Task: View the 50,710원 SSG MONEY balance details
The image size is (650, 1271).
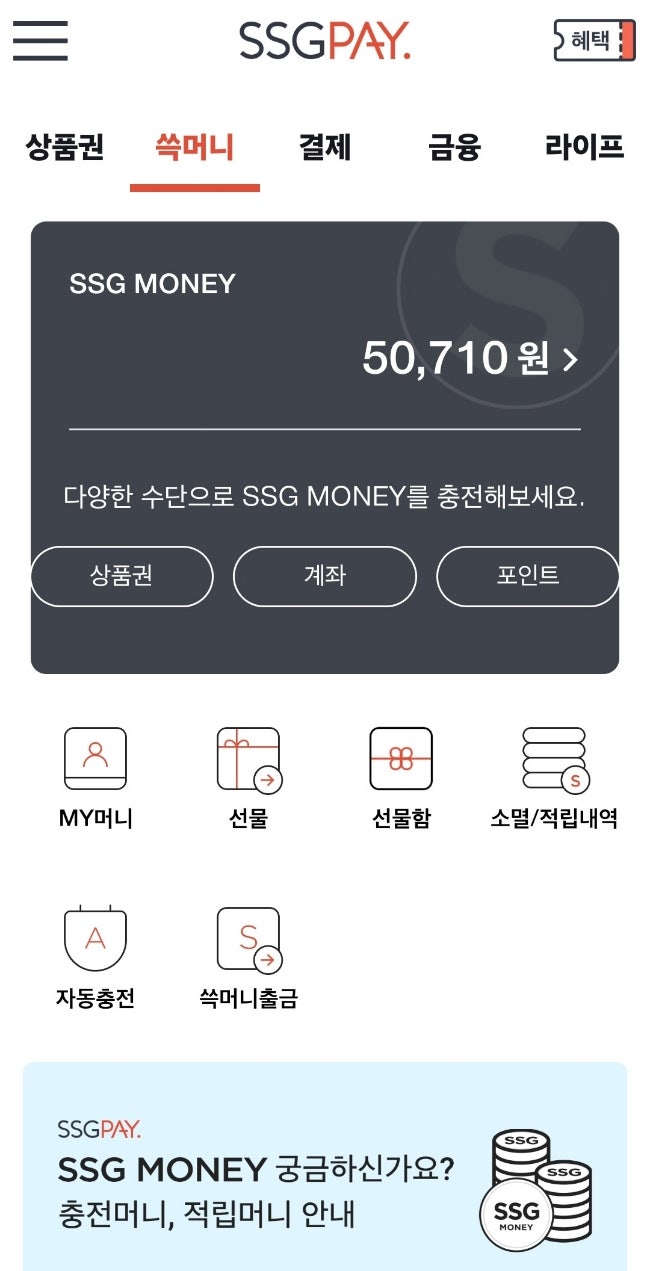Action: coord(470,358)
